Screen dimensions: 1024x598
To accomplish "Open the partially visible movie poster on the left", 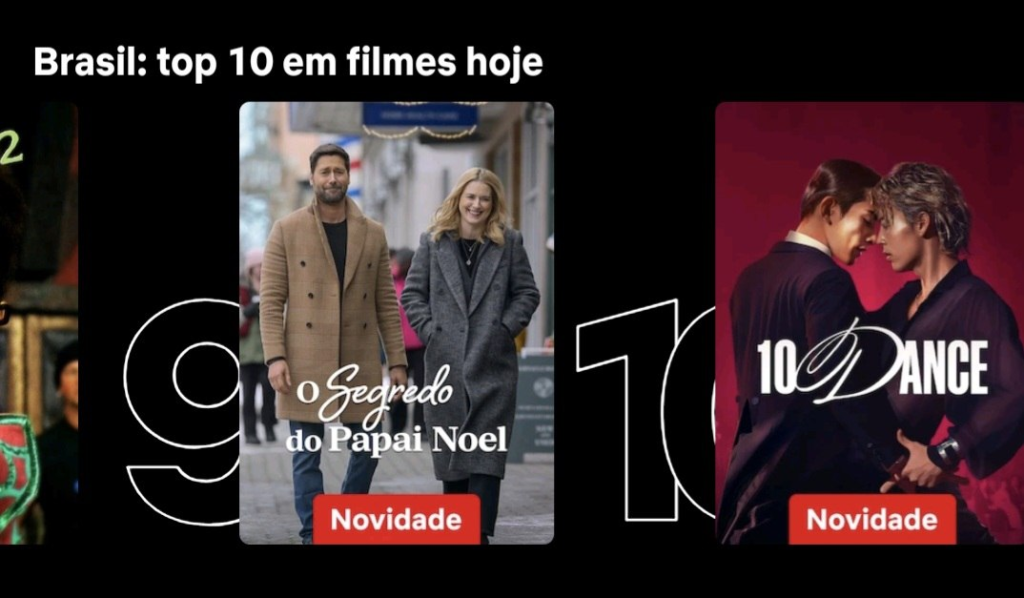I will click(x=38, y=320).
